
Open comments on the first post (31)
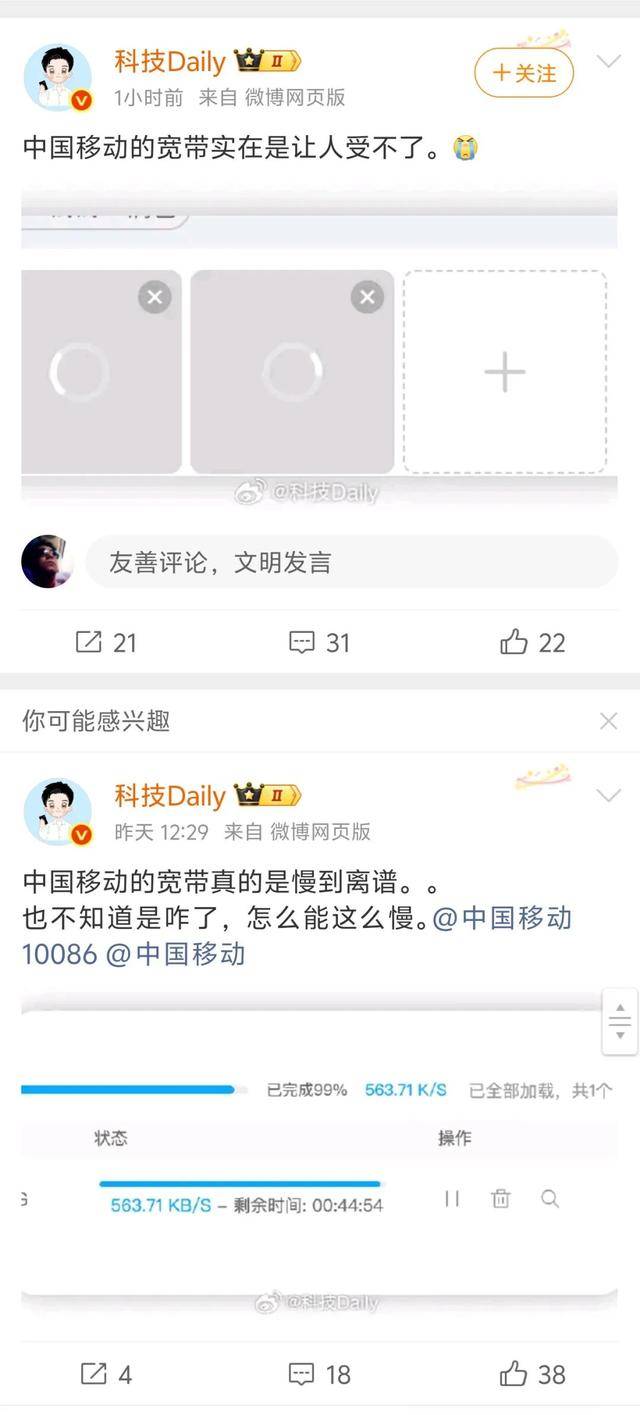pyautogui.click(x=319, y=642)
